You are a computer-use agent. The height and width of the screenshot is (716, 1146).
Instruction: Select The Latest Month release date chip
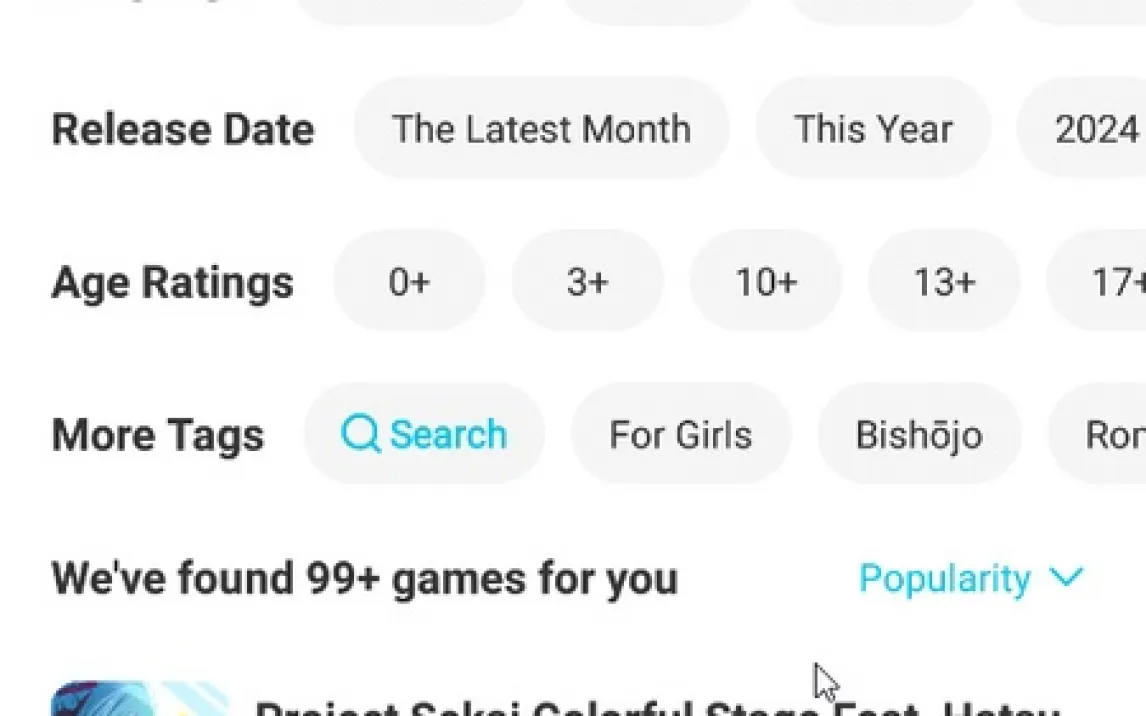pos(541,129)
